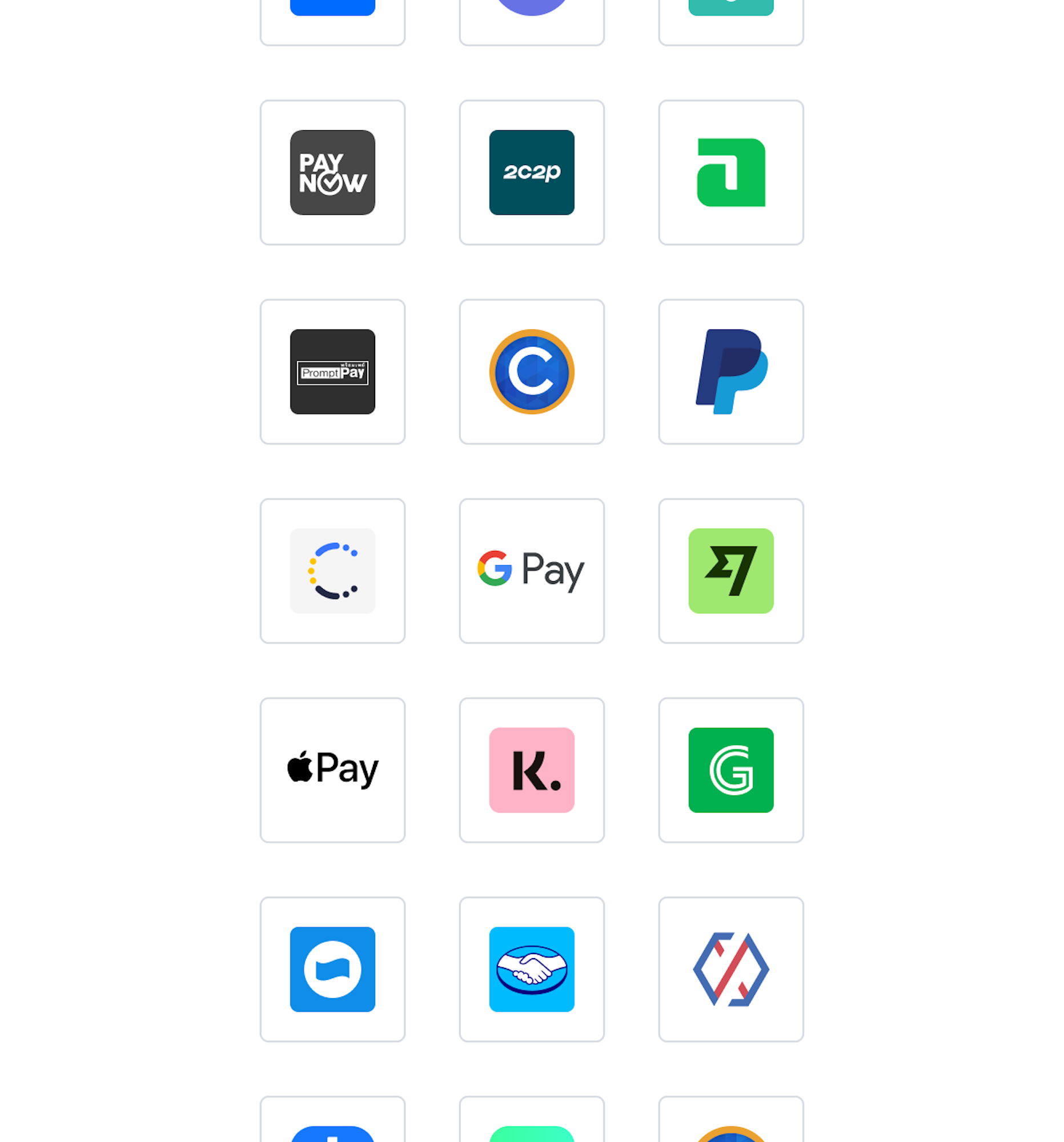The height and width of the screenshot is (1142, 1064).
Task: Tap the blue tile with white flag circle
Action: 332,969
